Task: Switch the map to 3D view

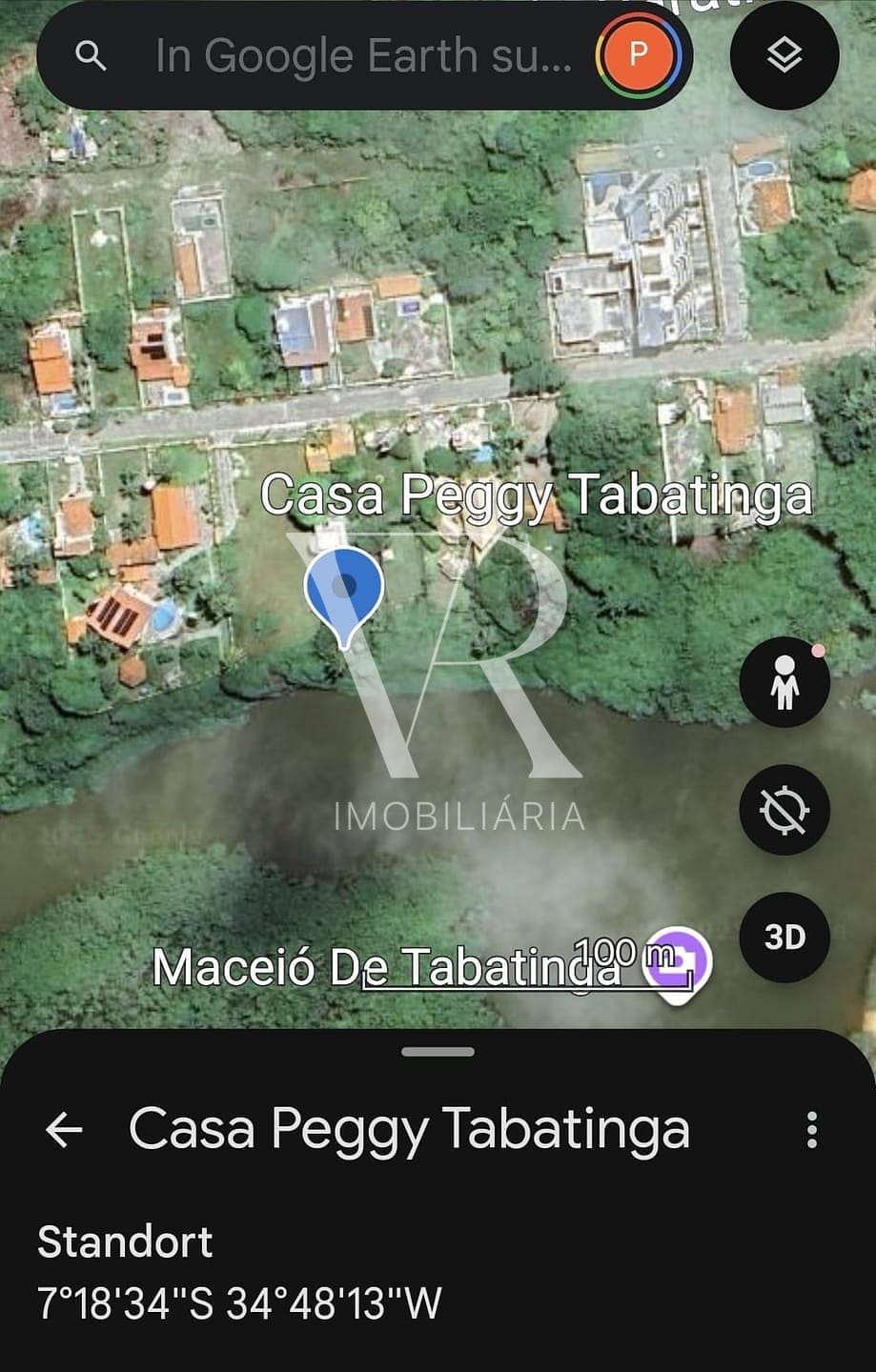Action: [784, 938]
